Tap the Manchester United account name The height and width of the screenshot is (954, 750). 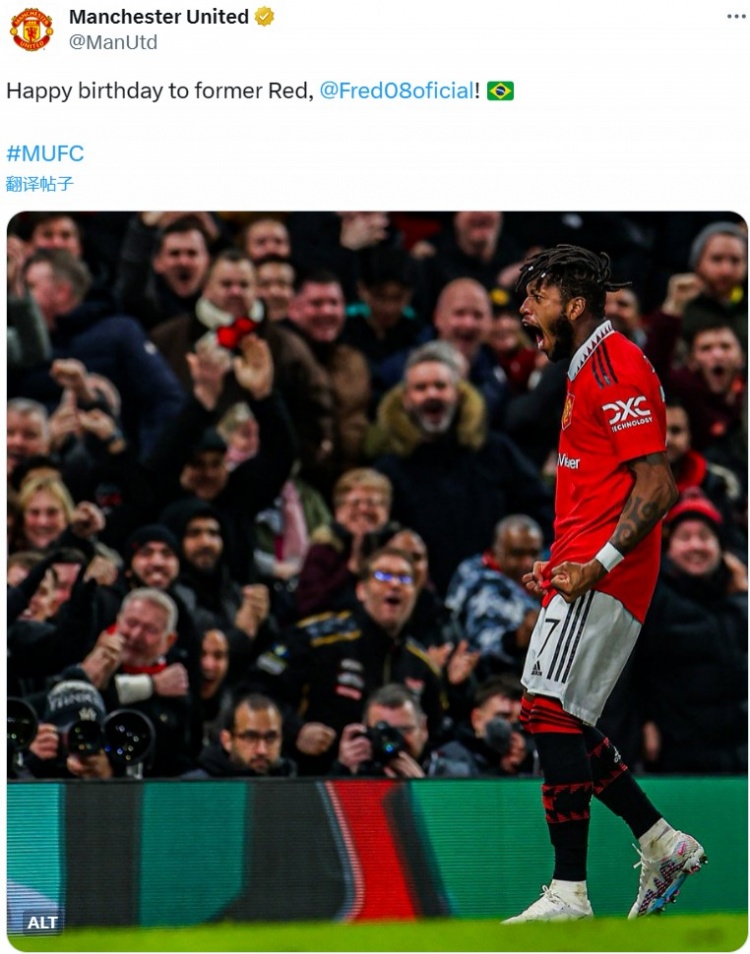tap(158, 17)
